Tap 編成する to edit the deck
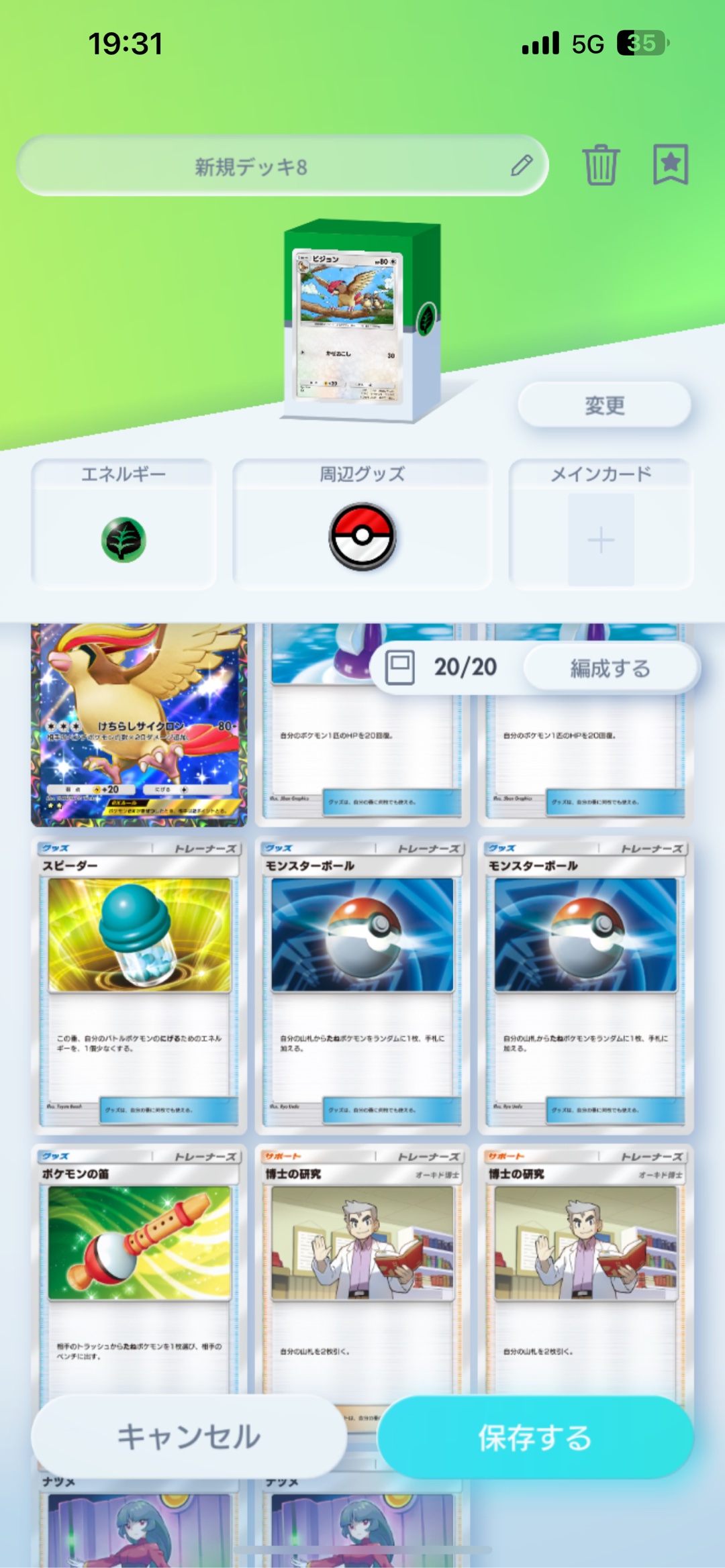The height and width of the screenshot is (1568, 725). coord(610,668)
